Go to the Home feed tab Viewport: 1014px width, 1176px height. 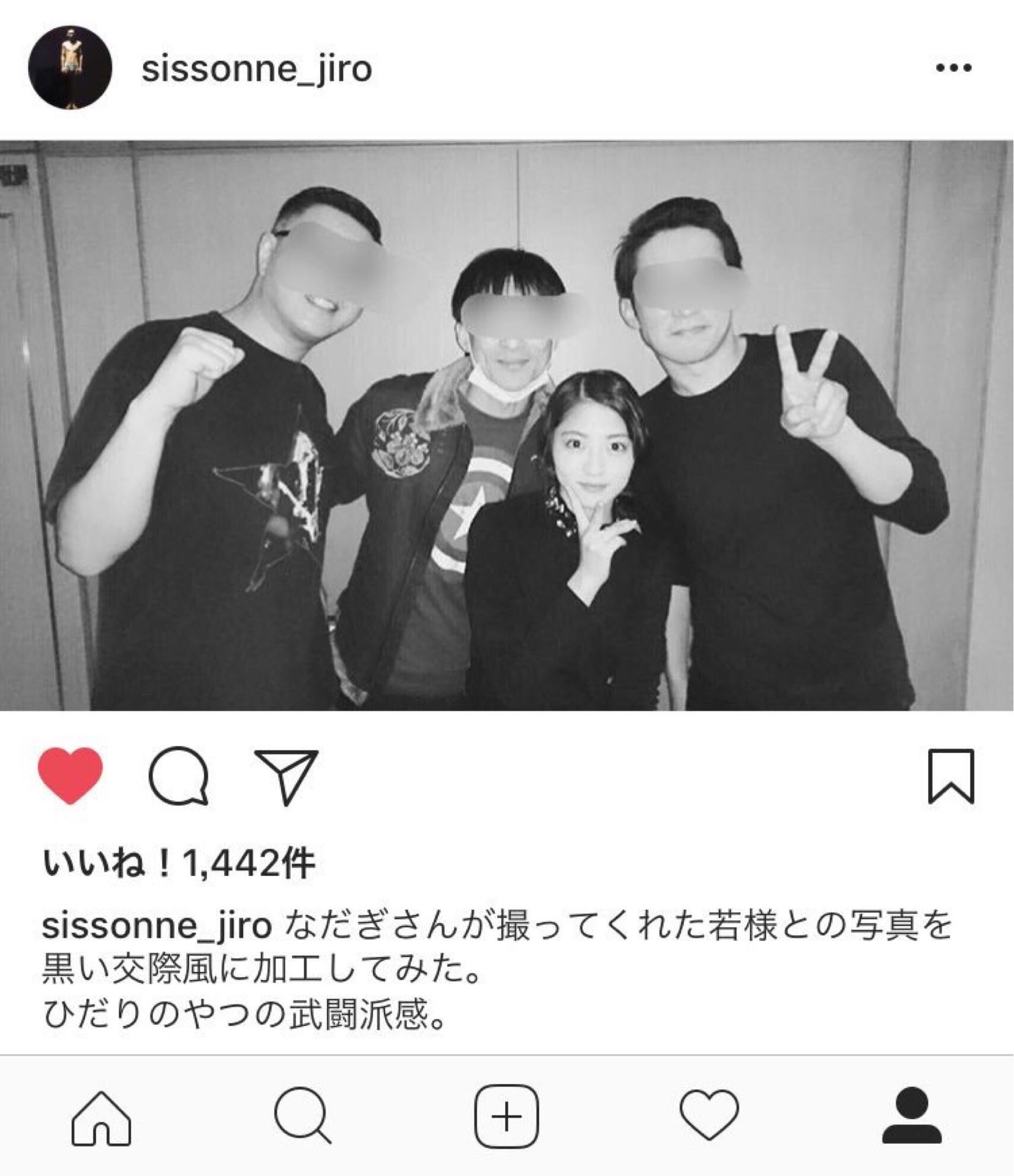click(x=101, y=1118)
